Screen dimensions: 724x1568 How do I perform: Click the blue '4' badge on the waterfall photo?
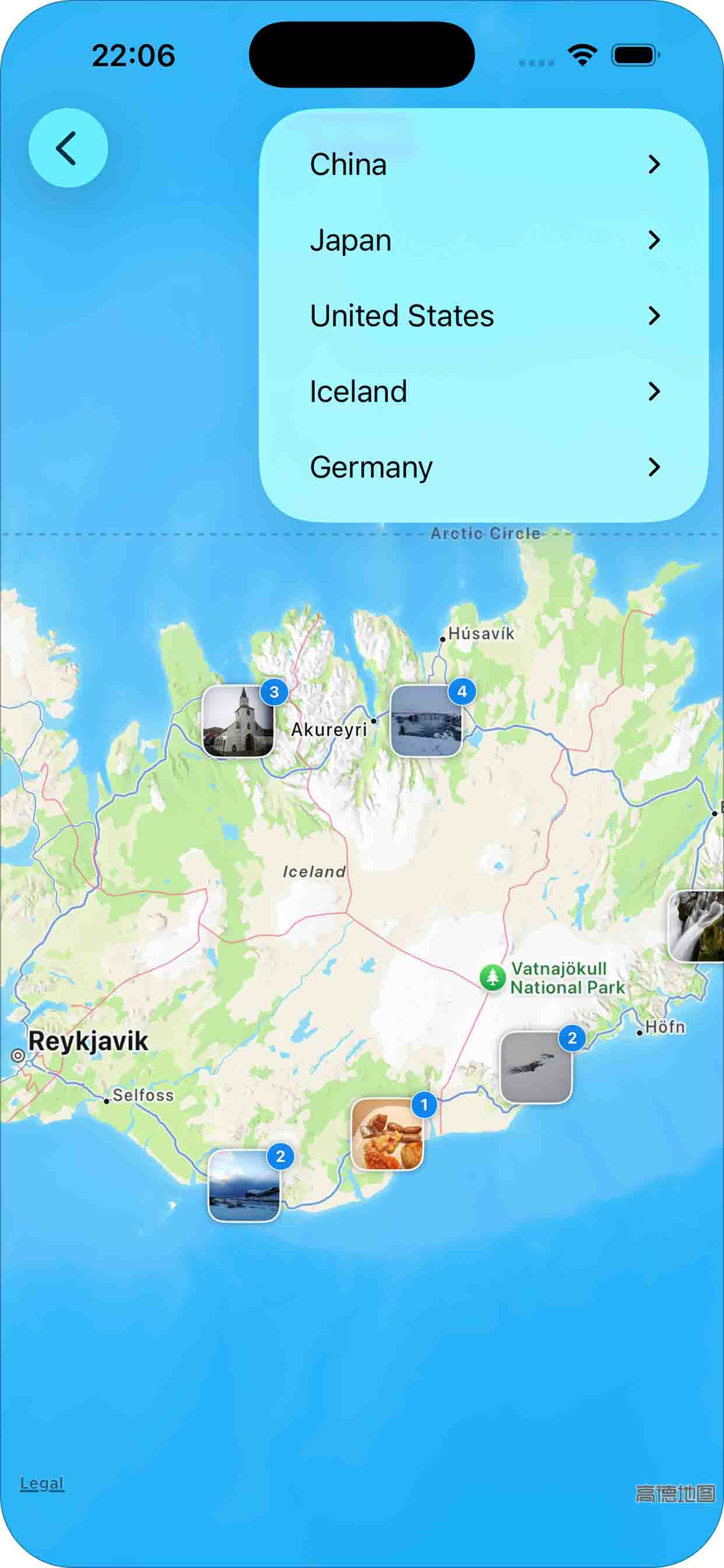(x=462, y=691)
